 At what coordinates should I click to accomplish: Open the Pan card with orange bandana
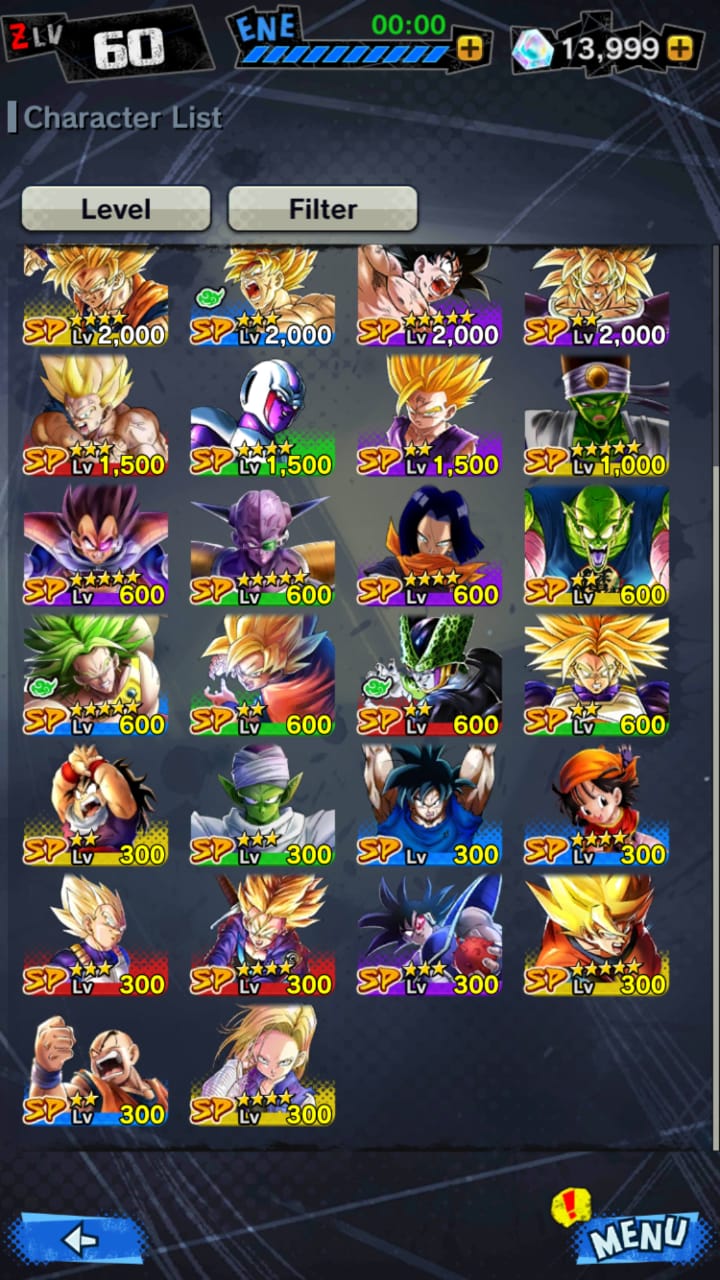(x=597, y=806)
